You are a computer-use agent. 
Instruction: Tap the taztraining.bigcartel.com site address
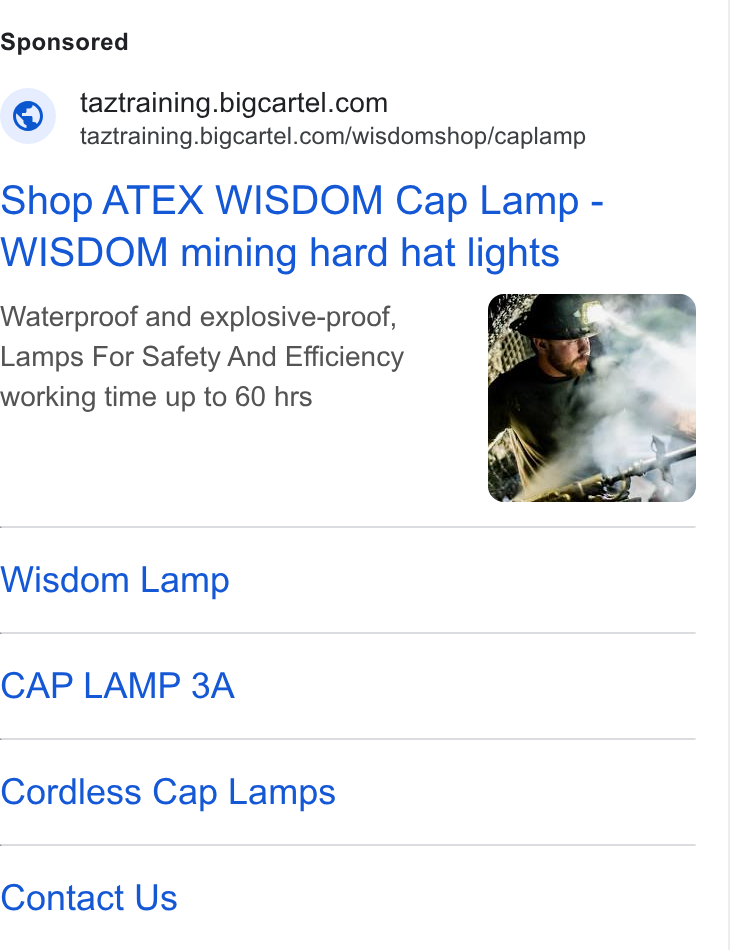tap(234, 102)
